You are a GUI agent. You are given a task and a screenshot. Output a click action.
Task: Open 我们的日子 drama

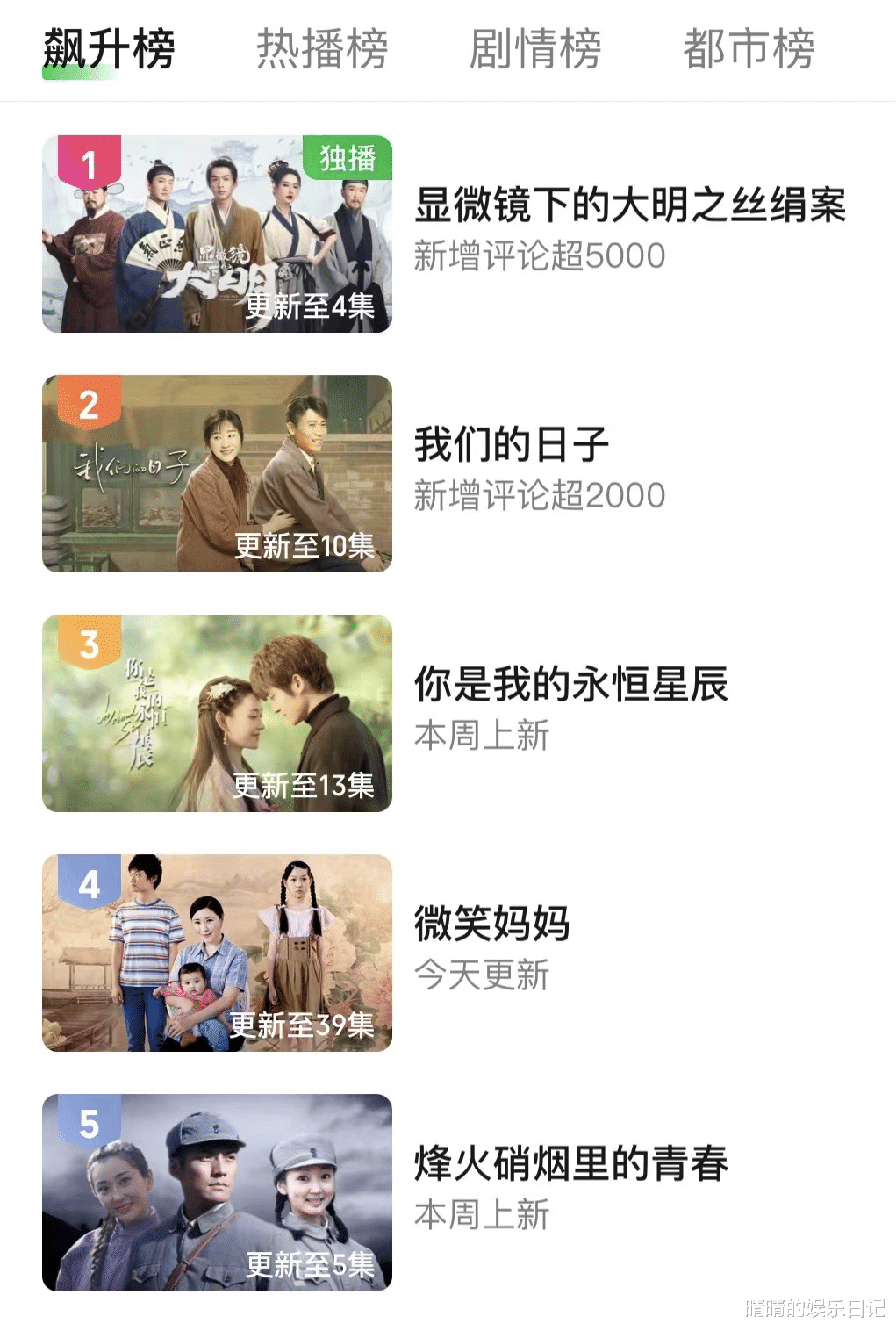pos(512,444)
